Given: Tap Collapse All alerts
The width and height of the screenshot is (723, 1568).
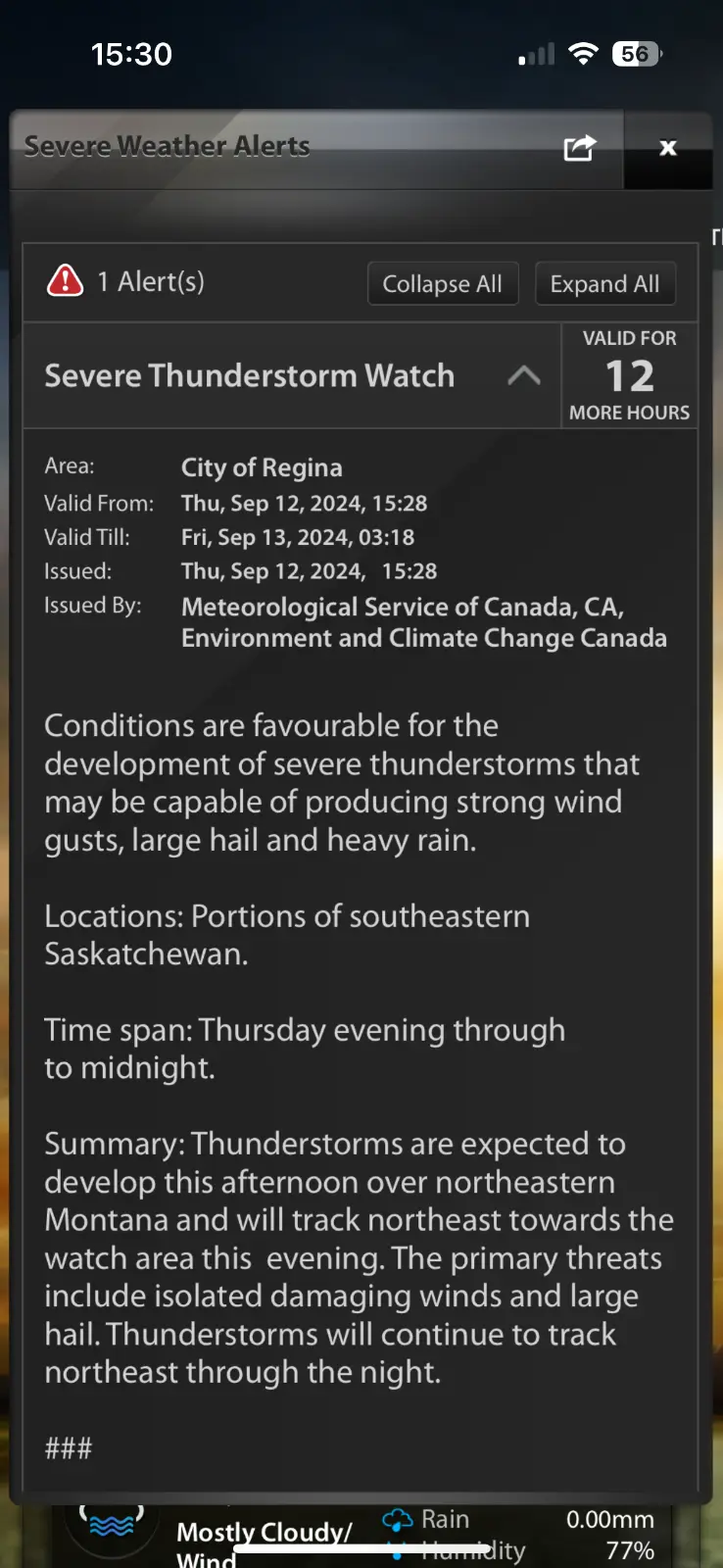Looking at the screenshot, I should click(x=443, y=284).
